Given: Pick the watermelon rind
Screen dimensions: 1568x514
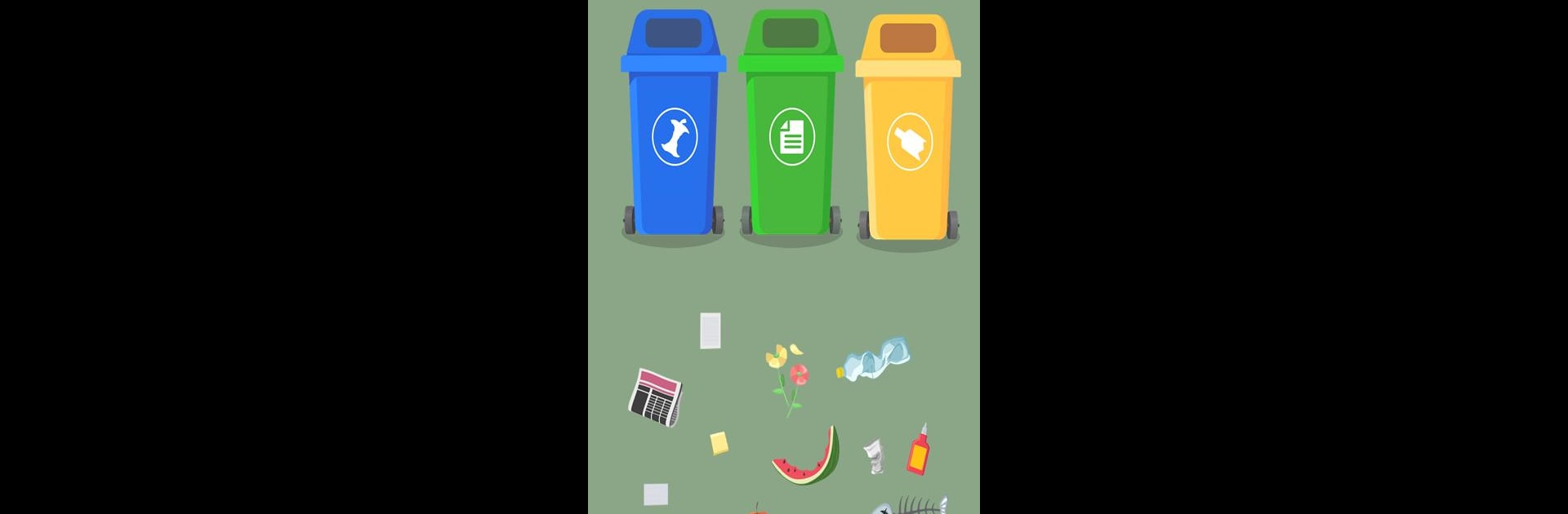Looking at the screenshot, I should (808, 459).
